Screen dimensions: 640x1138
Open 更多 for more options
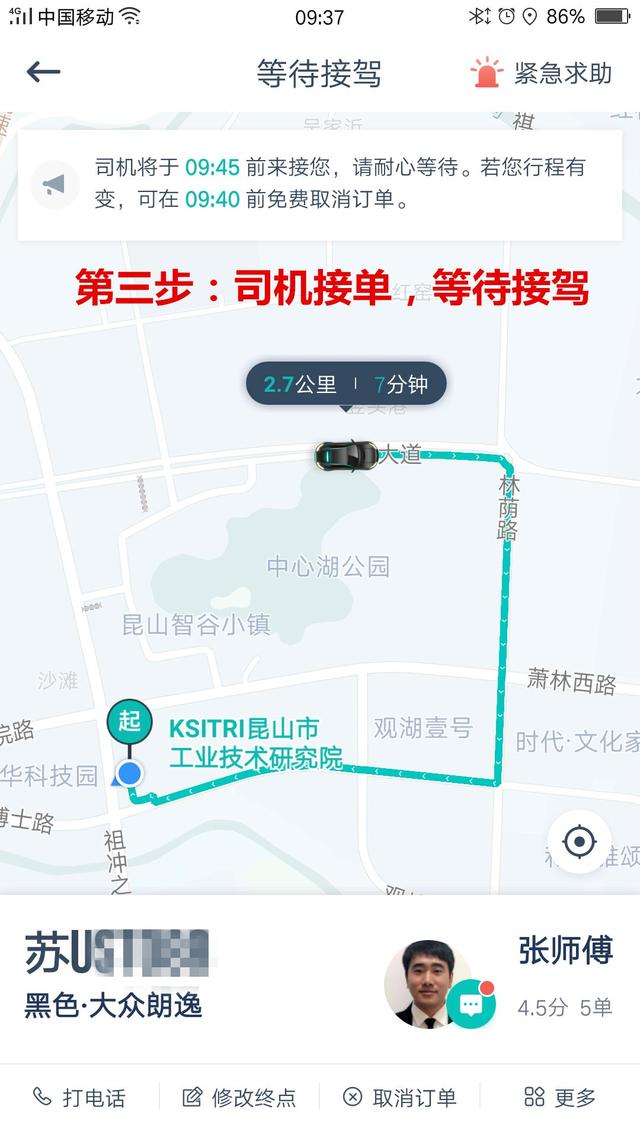(x=560, y=1097)
